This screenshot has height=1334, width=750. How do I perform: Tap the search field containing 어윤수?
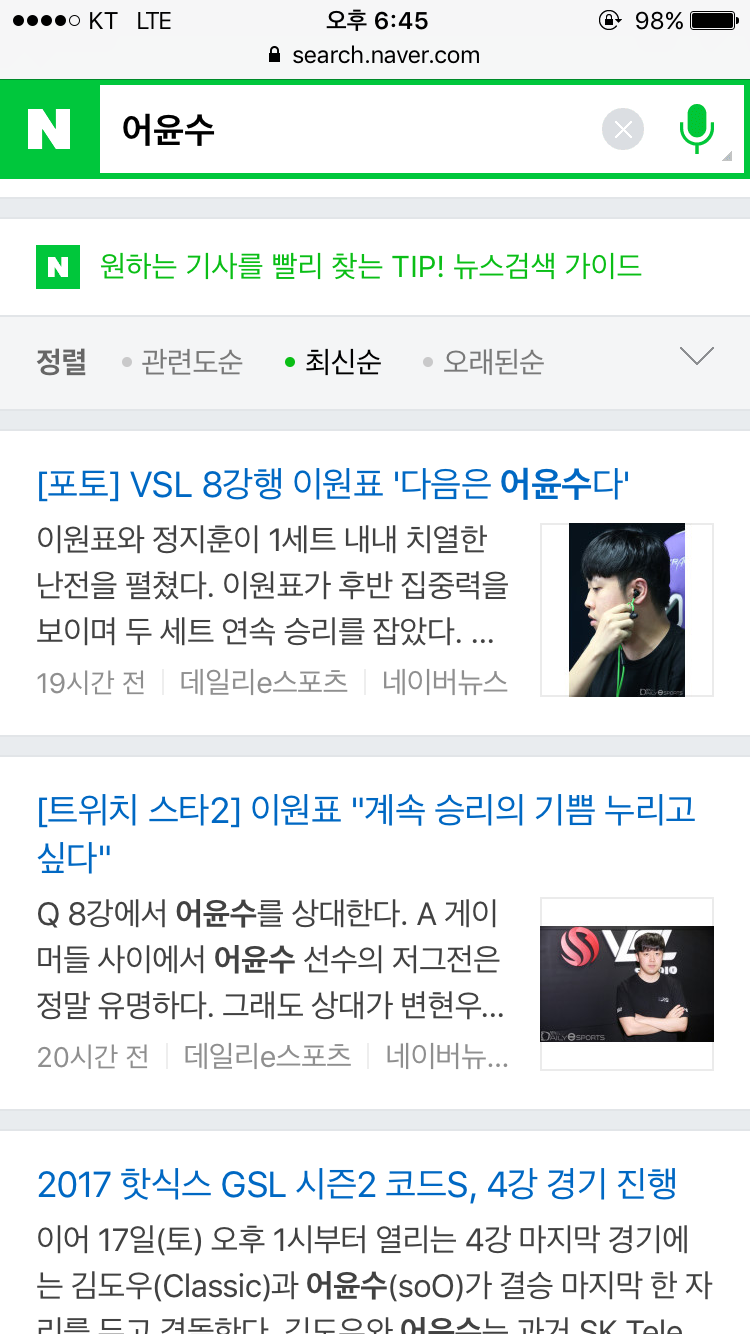coord(350,129)
